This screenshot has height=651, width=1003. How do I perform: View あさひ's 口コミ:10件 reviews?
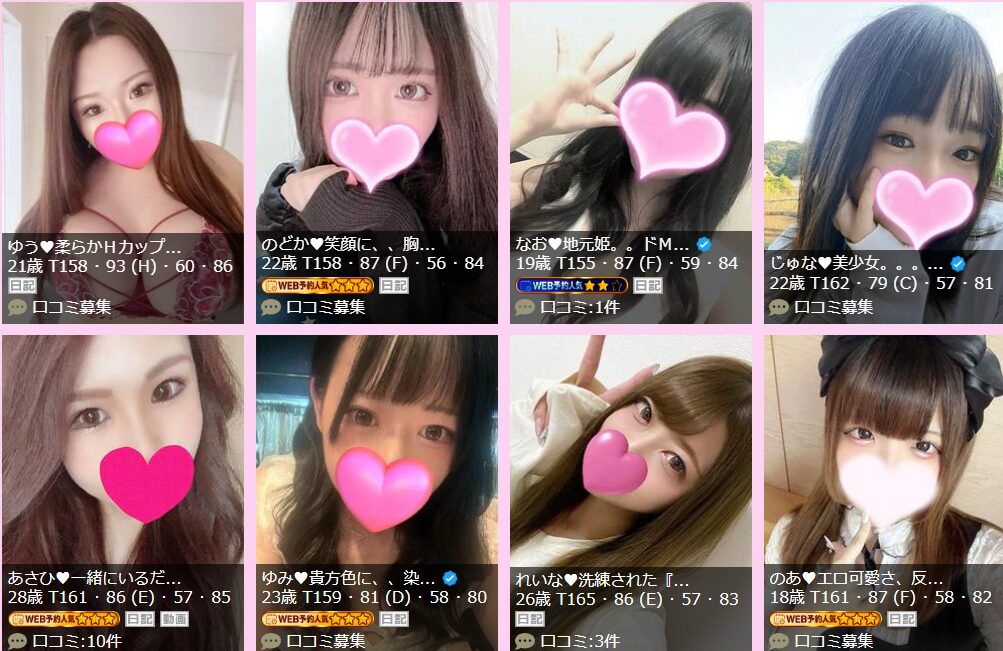[76, 640]
